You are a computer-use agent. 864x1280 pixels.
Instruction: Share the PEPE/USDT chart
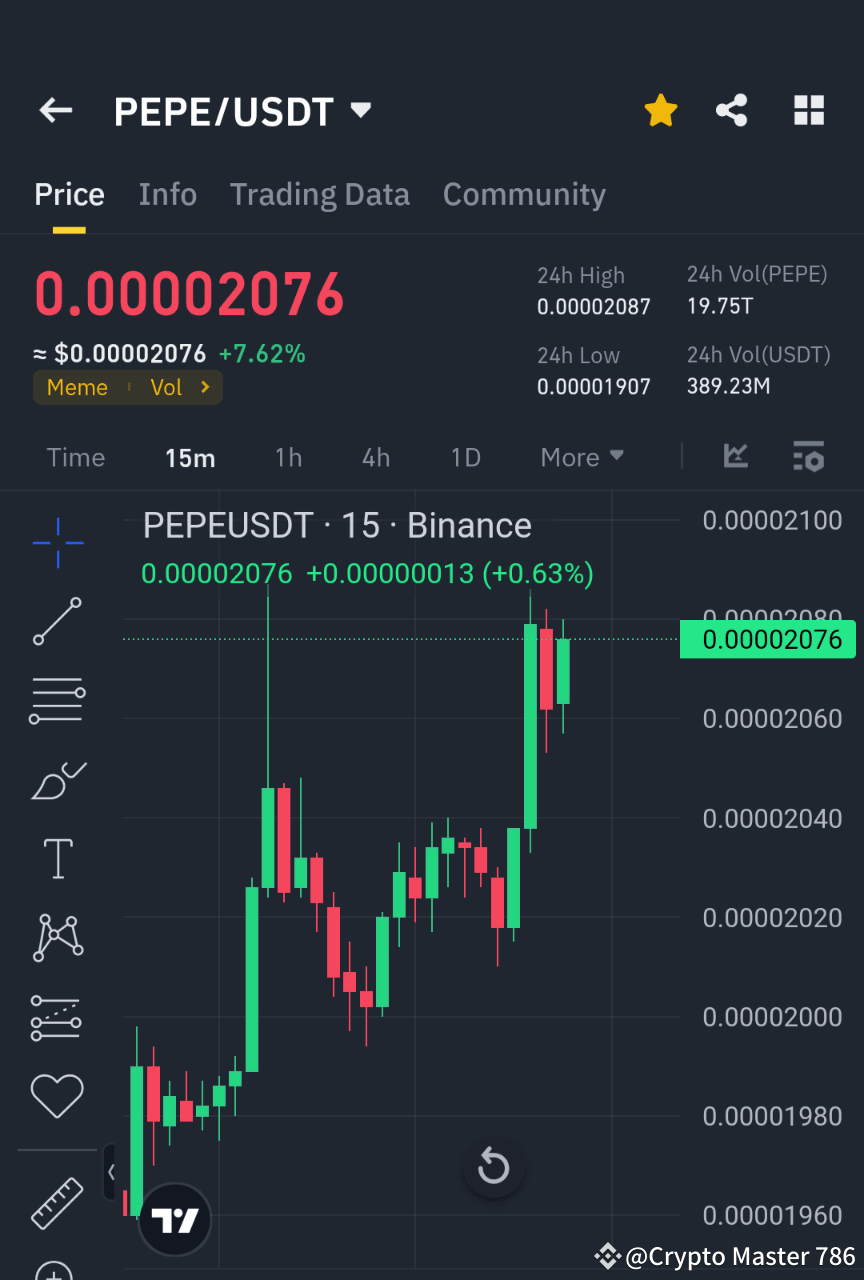click(732, 110)
